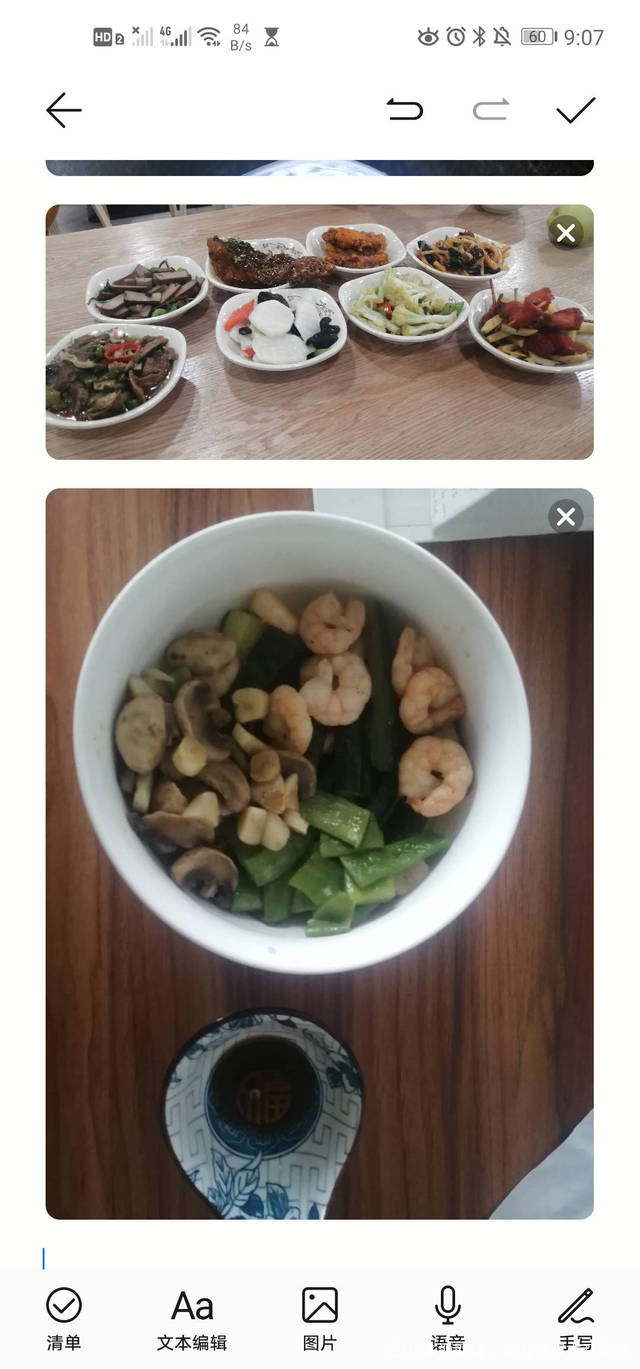Start voice input with 语音
Image resolution: width=640 pixels, height=1369 pixels.
coord(448,1318)
